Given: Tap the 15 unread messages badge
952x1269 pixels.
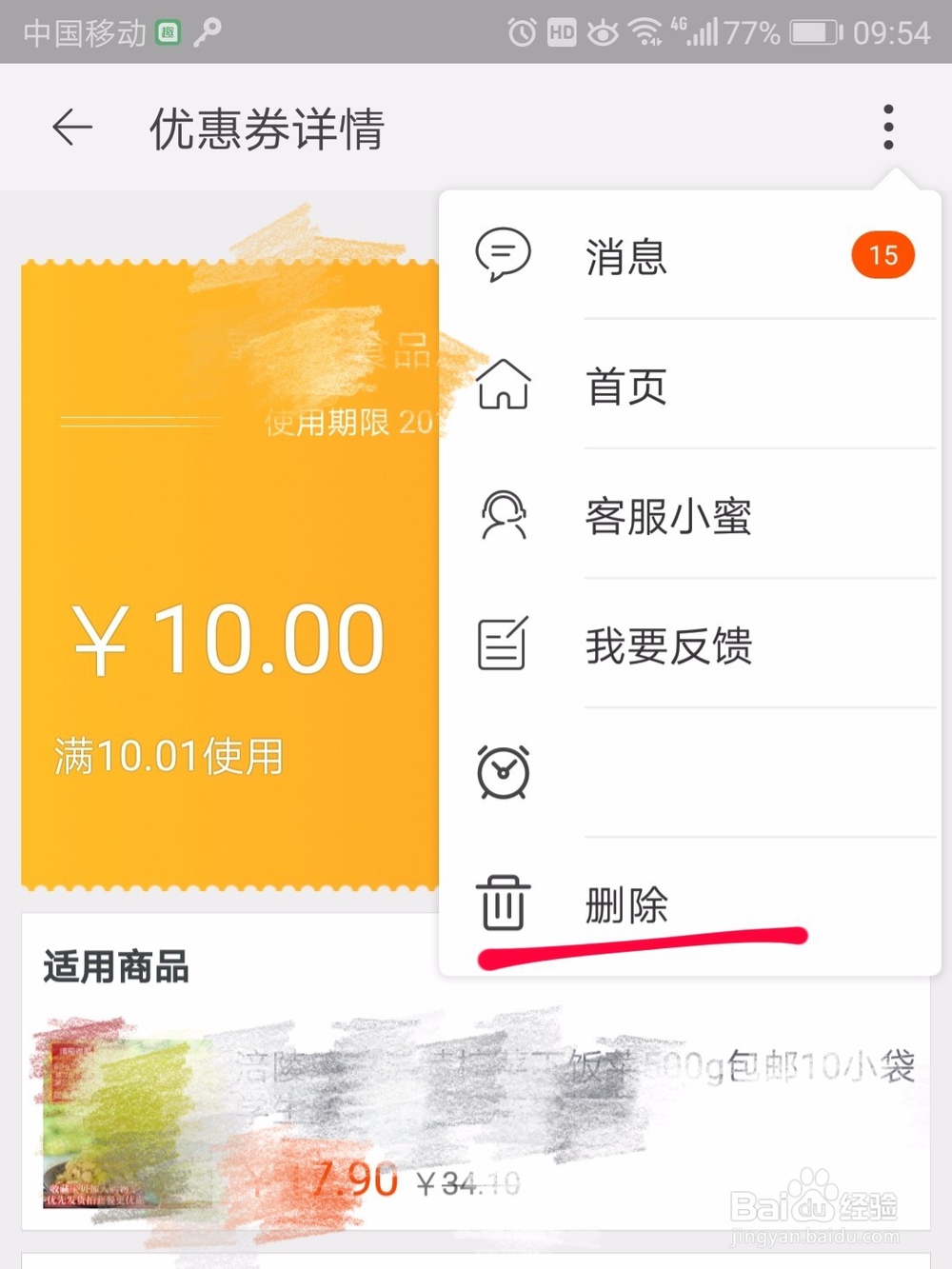Looking at the screenshot, I should (x=883, y=254).
